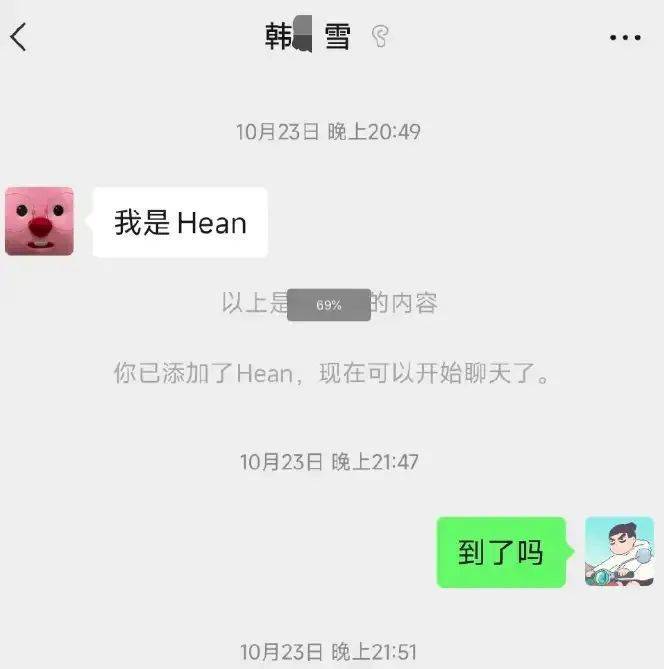Tap my own cartoon avatar
Viewport: 664px width, 669px height.
(619, 552)
